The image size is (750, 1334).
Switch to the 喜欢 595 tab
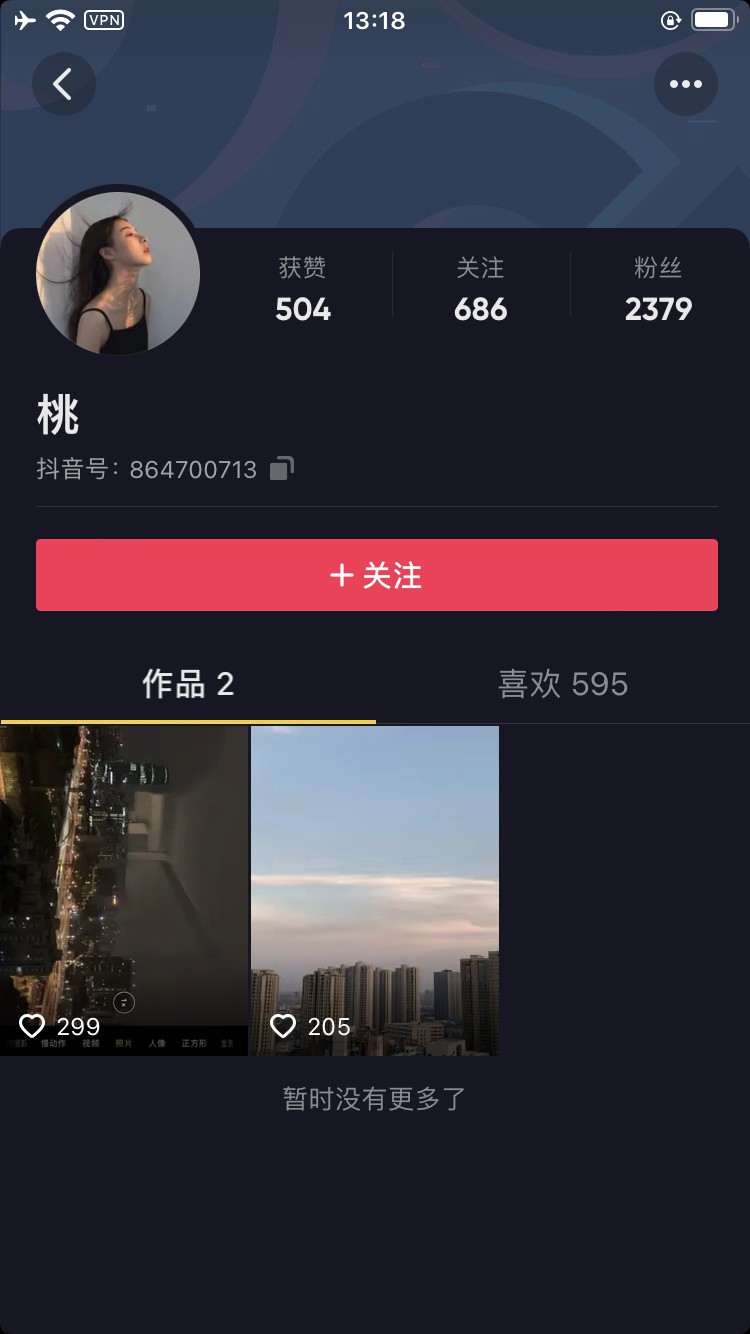(x=563, y=684)
